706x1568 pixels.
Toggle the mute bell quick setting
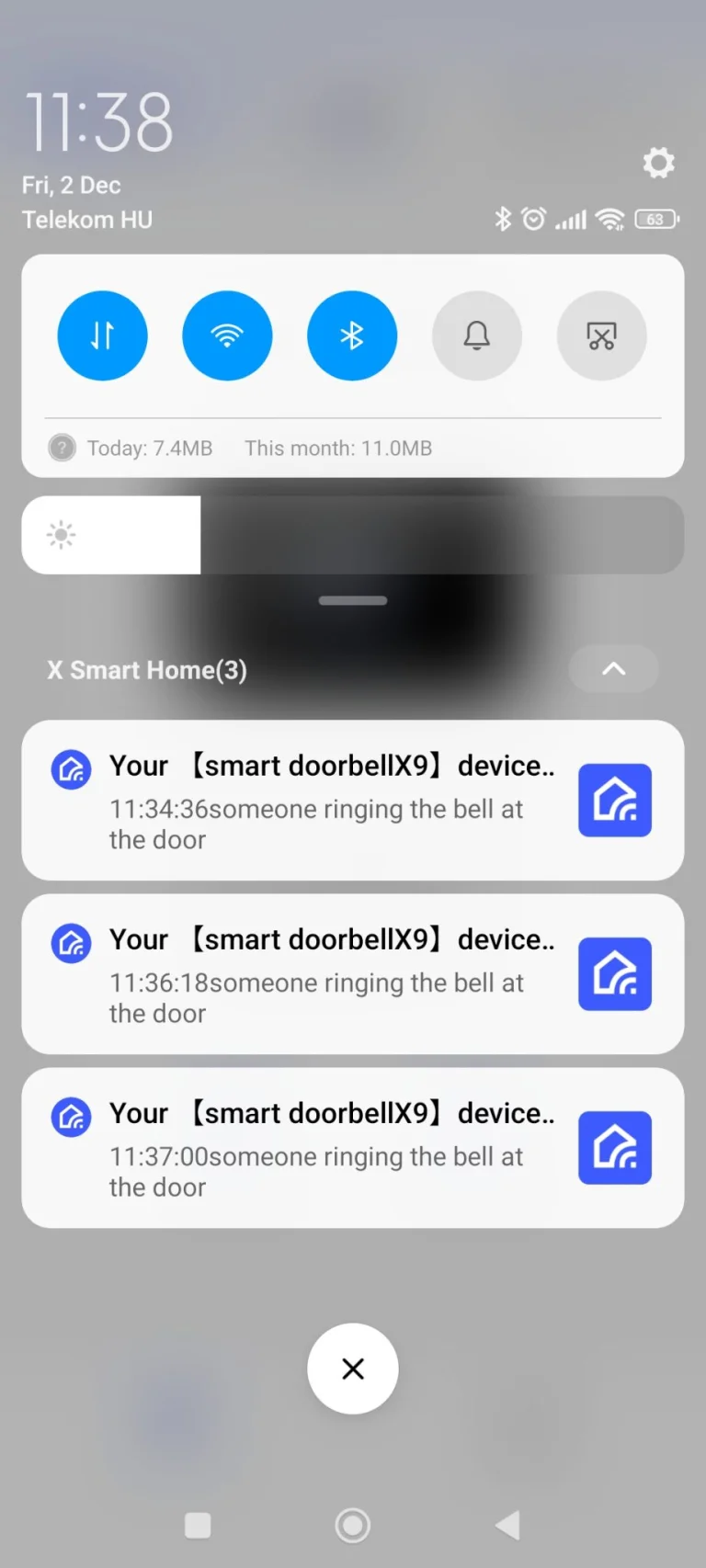[477, 336]
